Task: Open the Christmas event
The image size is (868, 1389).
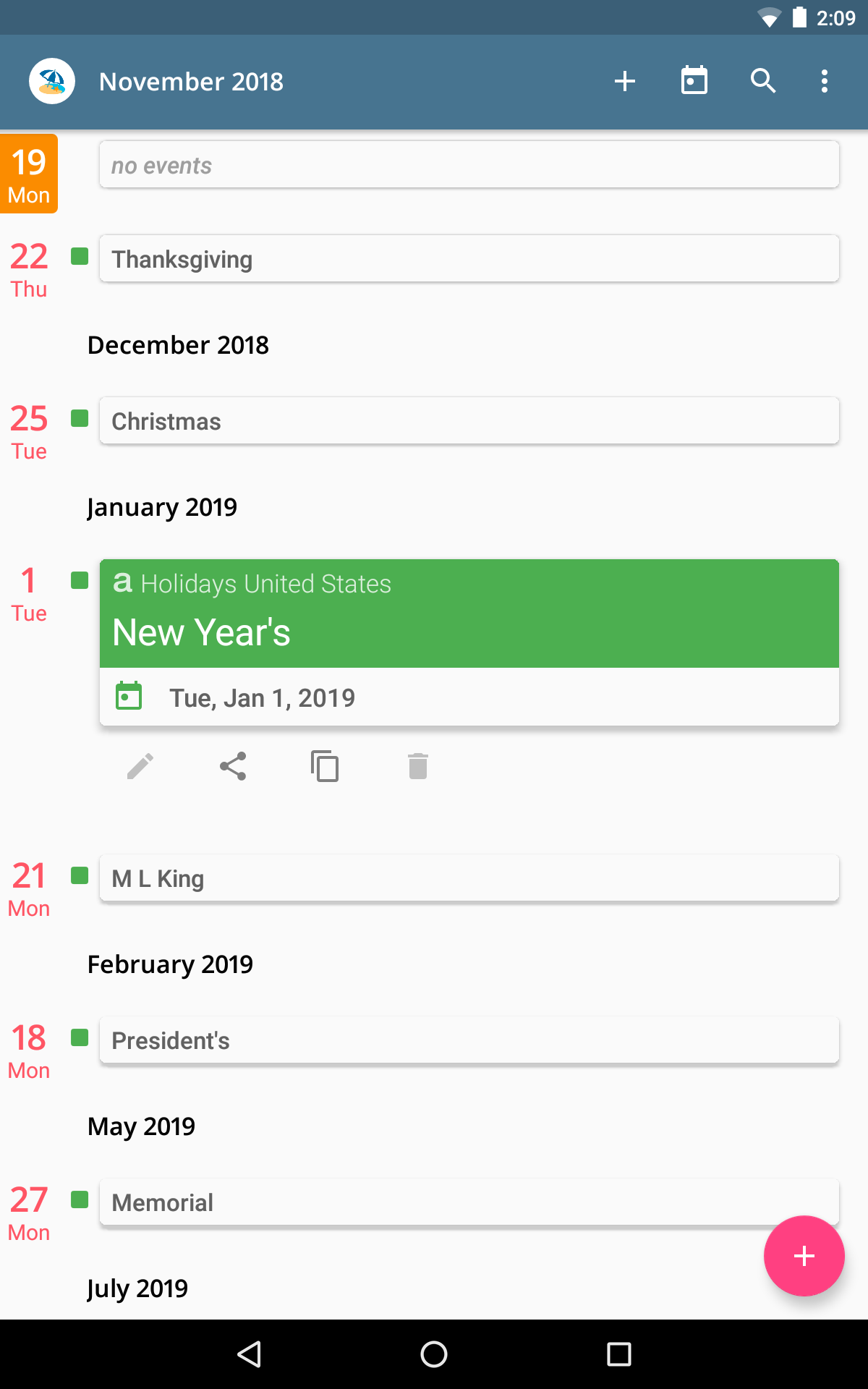Action: [x=469, y=421]
